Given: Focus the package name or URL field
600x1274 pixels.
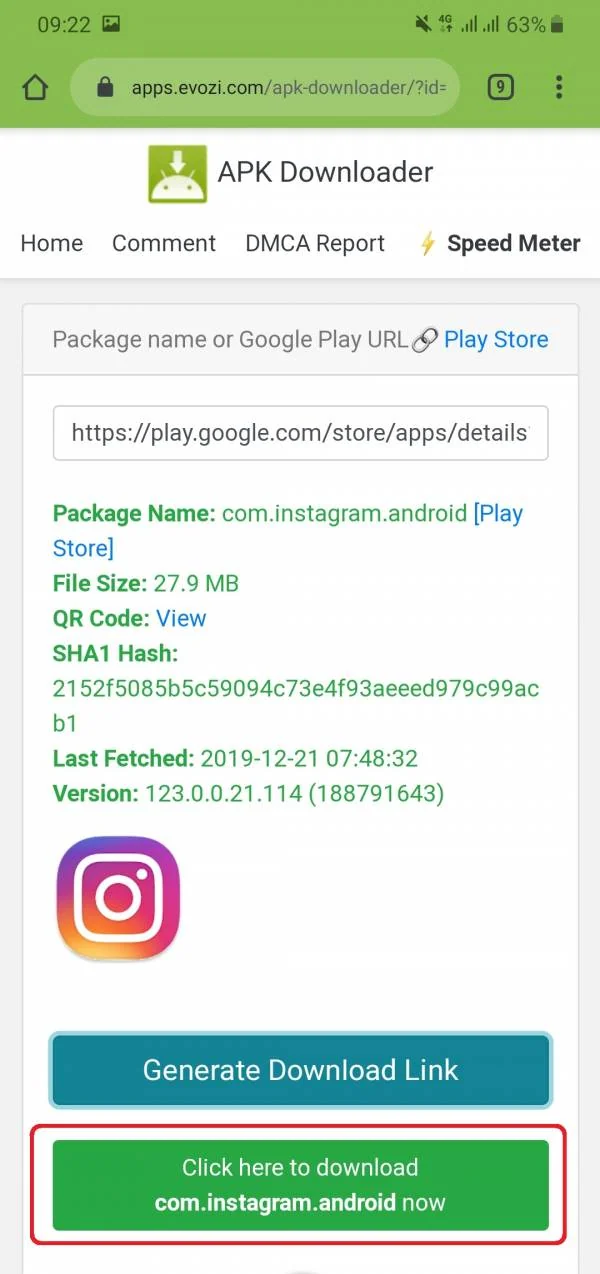Looking at the screenshot, I should pos(300,433).
